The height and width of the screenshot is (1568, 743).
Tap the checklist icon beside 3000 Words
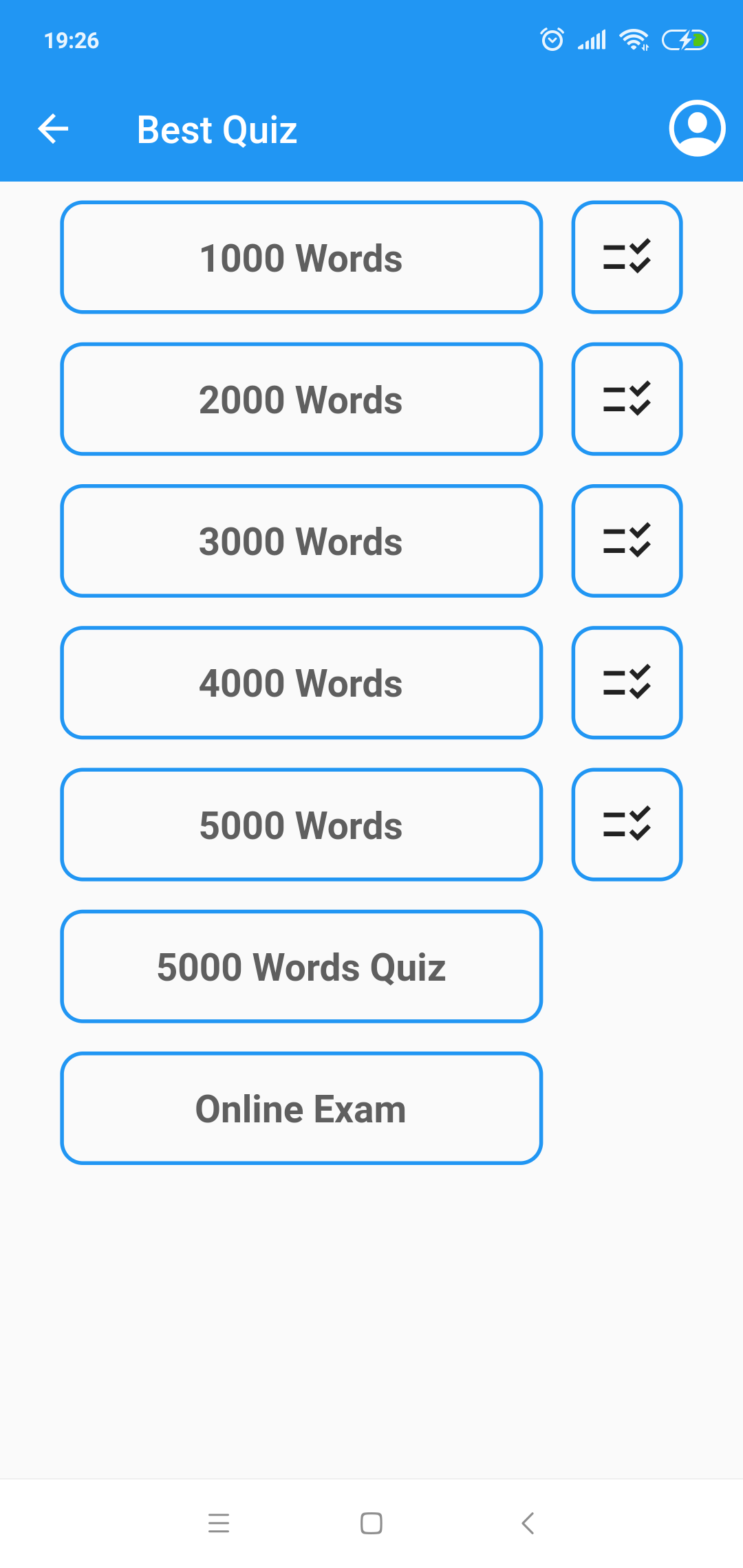(x=627, y=541)
